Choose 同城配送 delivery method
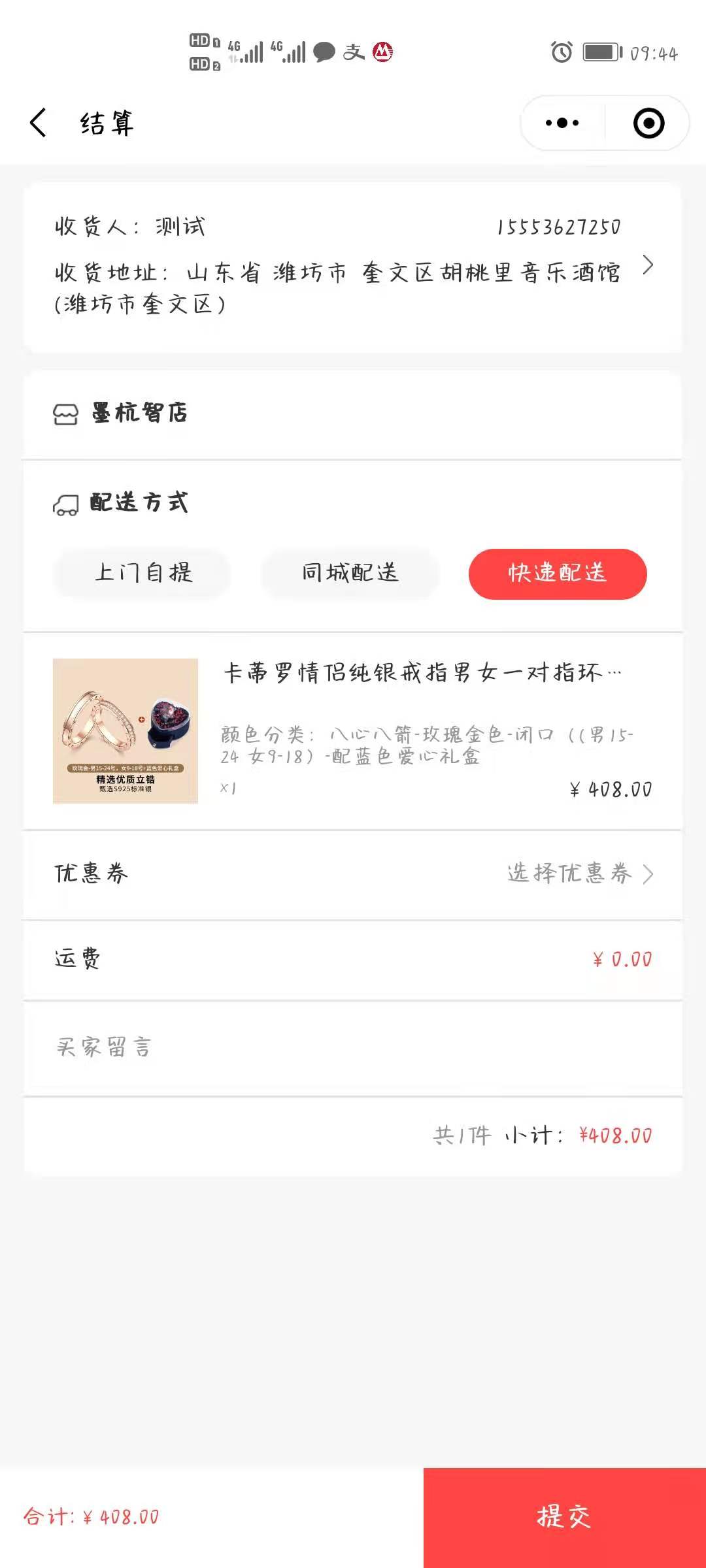 350,574
